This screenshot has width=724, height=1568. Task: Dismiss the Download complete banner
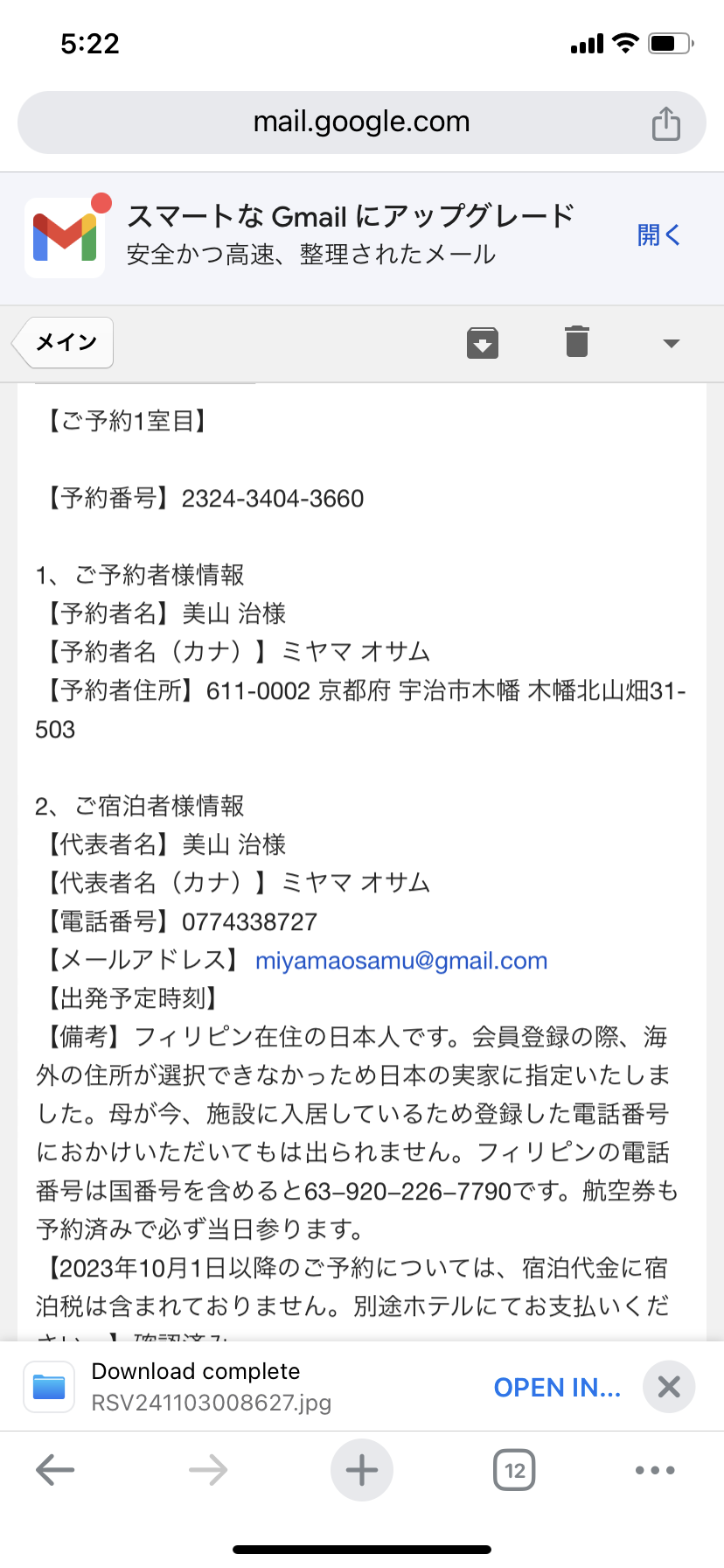pyautogui.click(x=669, y=1386)
